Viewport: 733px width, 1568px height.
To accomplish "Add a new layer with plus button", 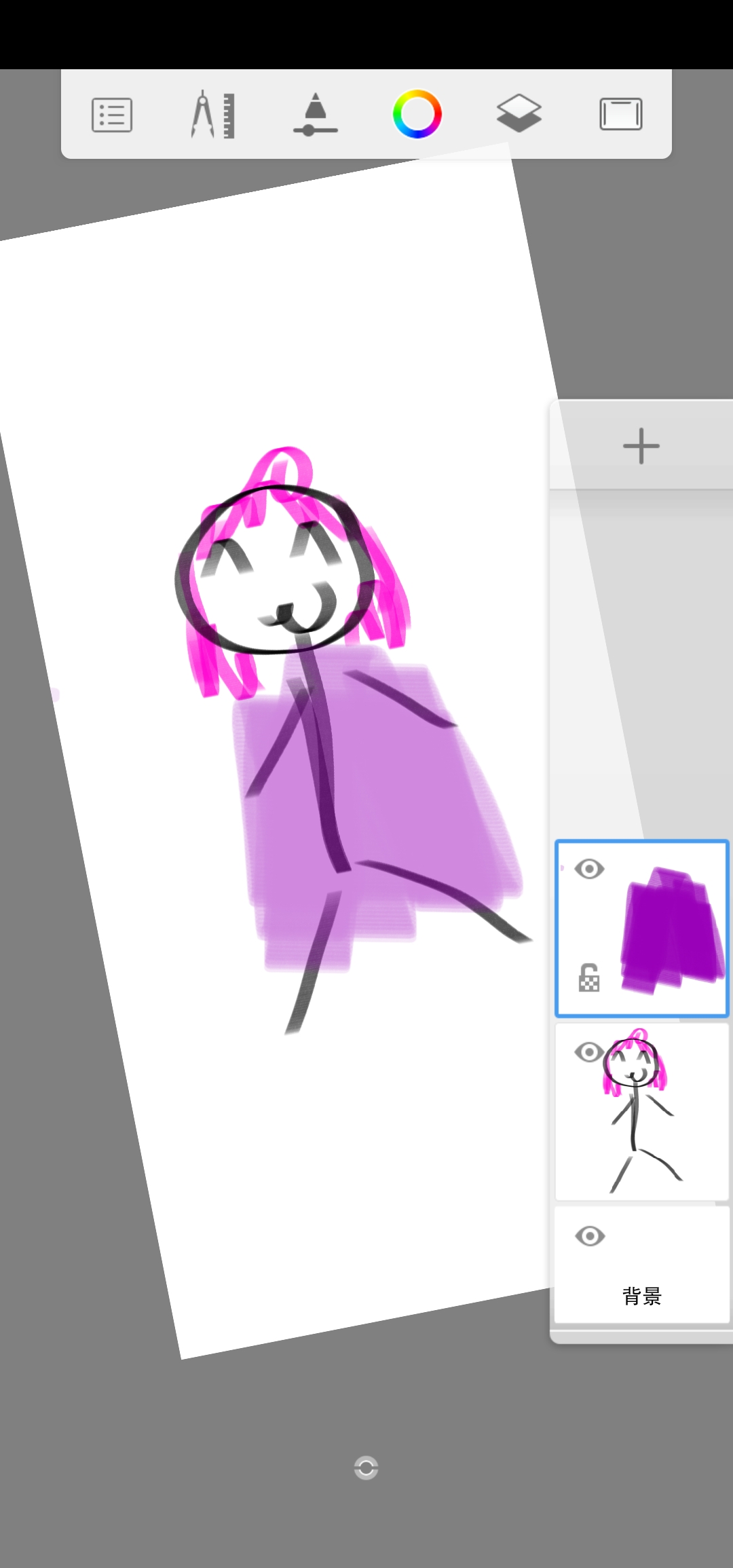I will 641,446.
